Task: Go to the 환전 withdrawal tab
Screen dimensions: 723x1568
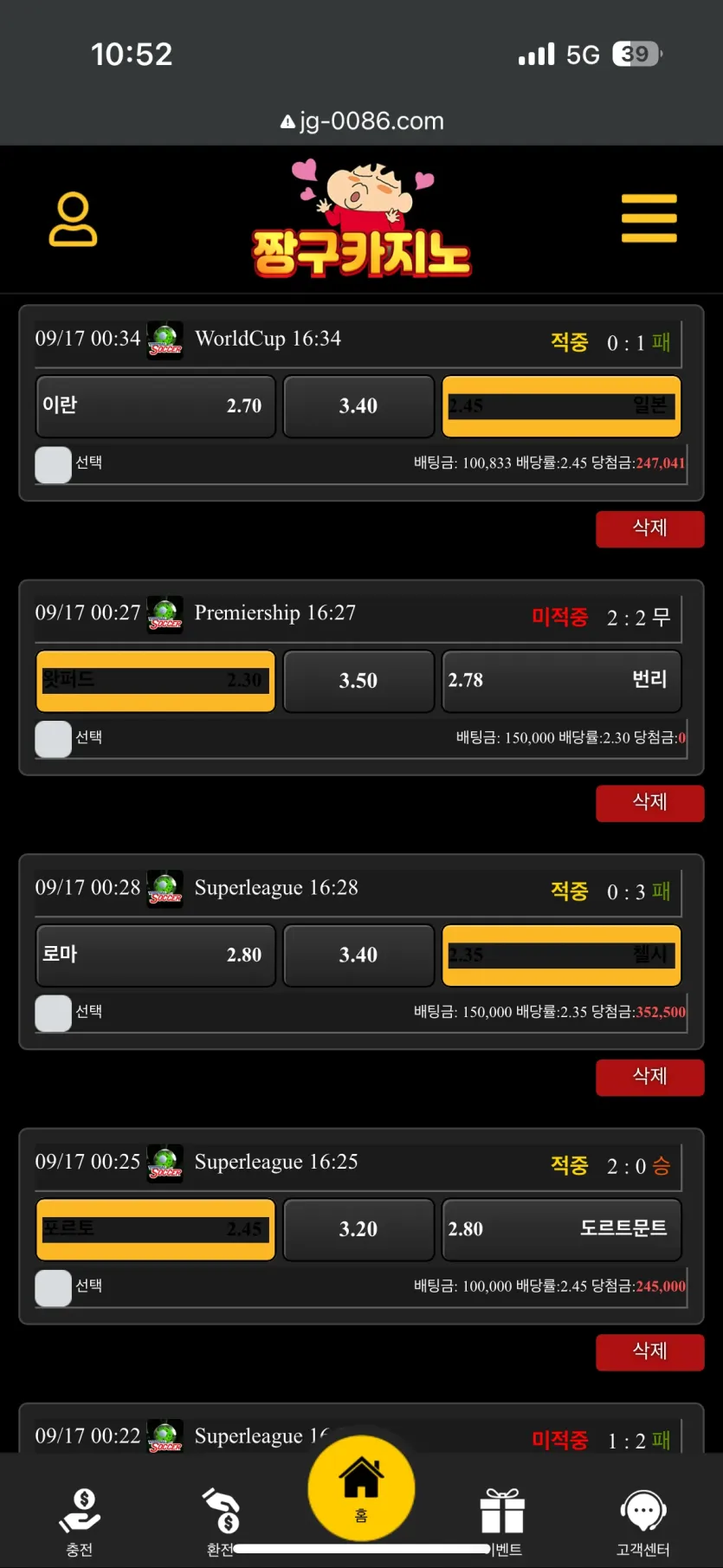Action: [221, 1522]
